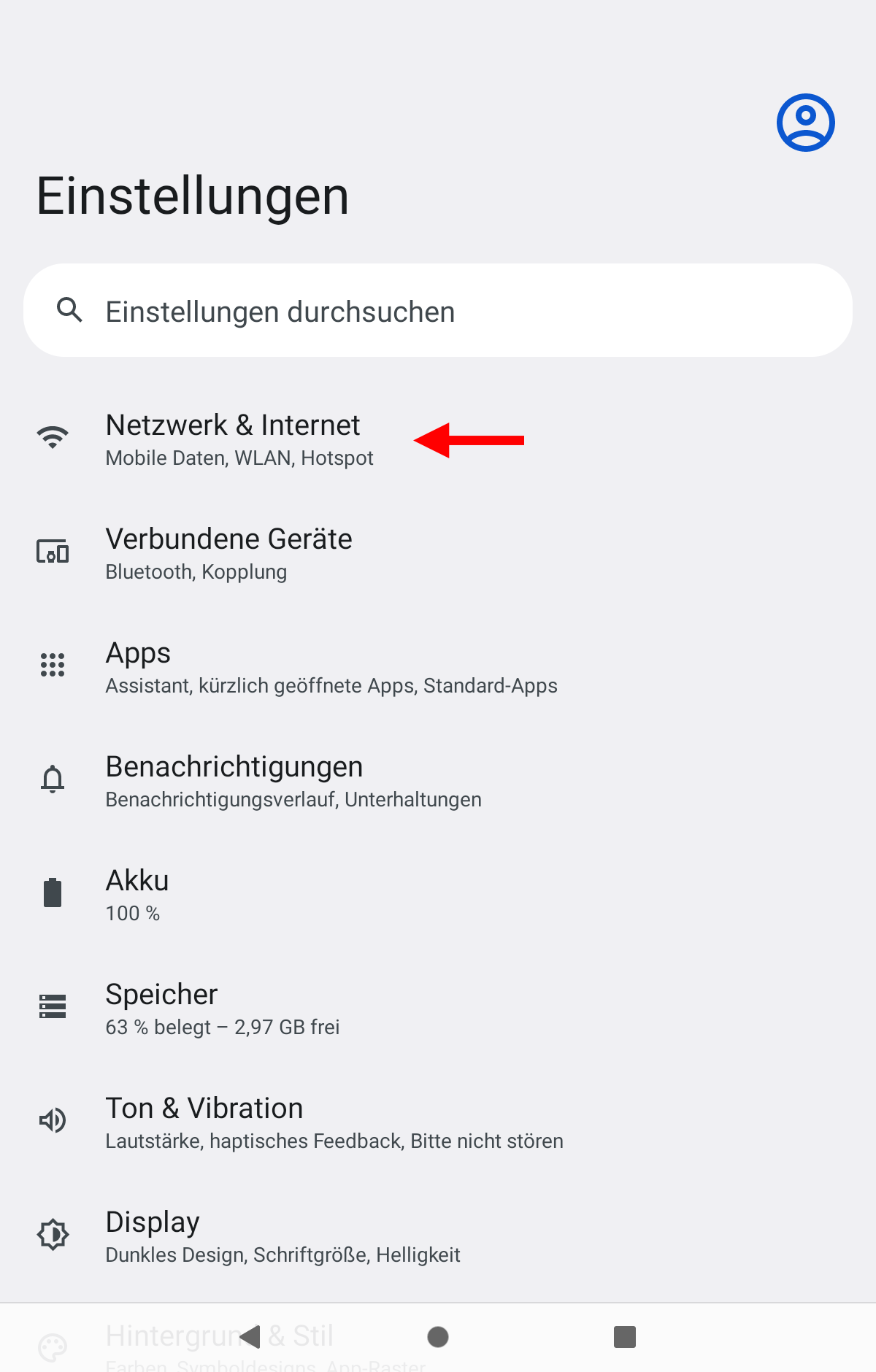Tap the Einstellungen durchsuchen search field
Image resolution: width=876 pixels, height=1372 pixels.
pyautogui.click(x=438, y=310)
